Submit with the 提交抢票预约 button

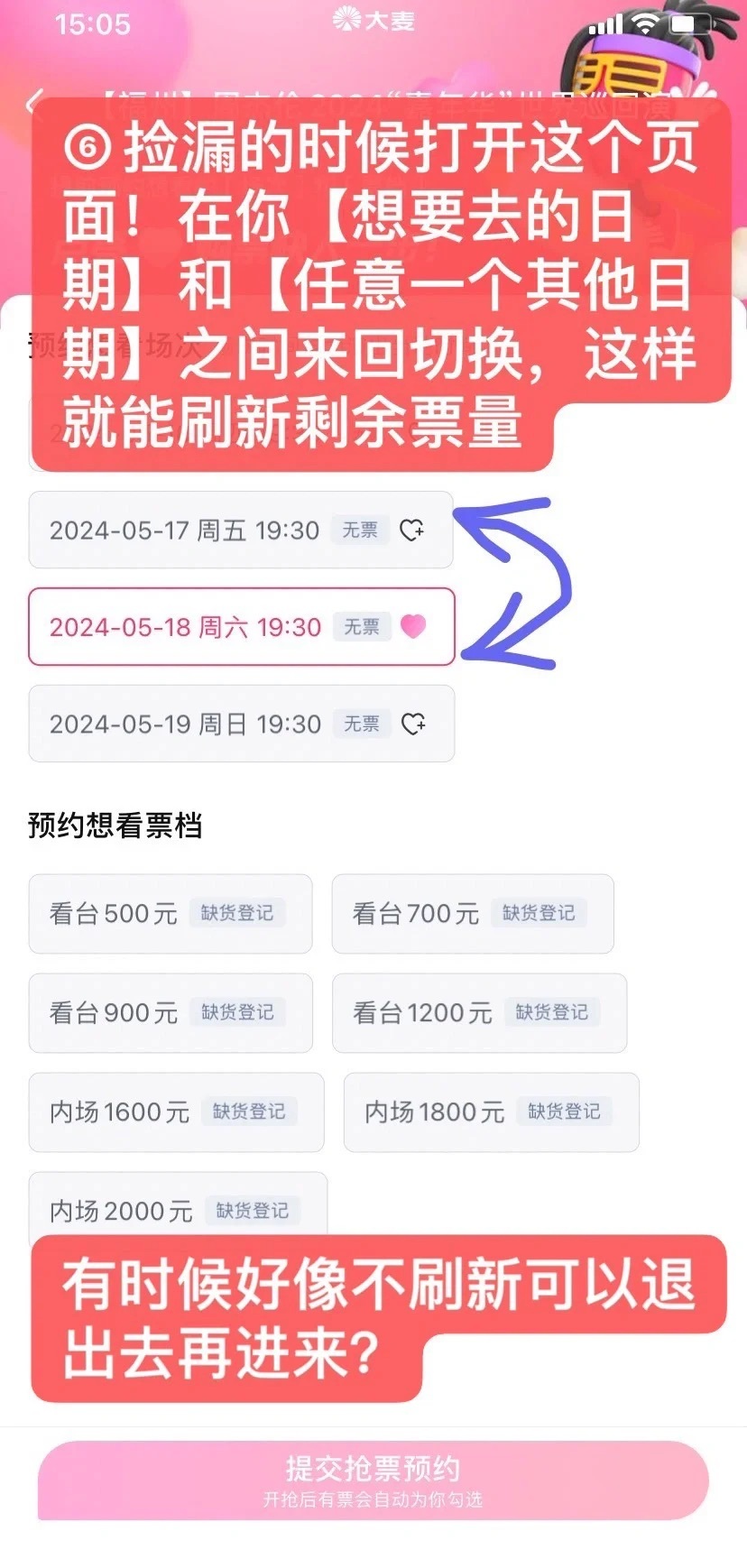(373, 1480)
